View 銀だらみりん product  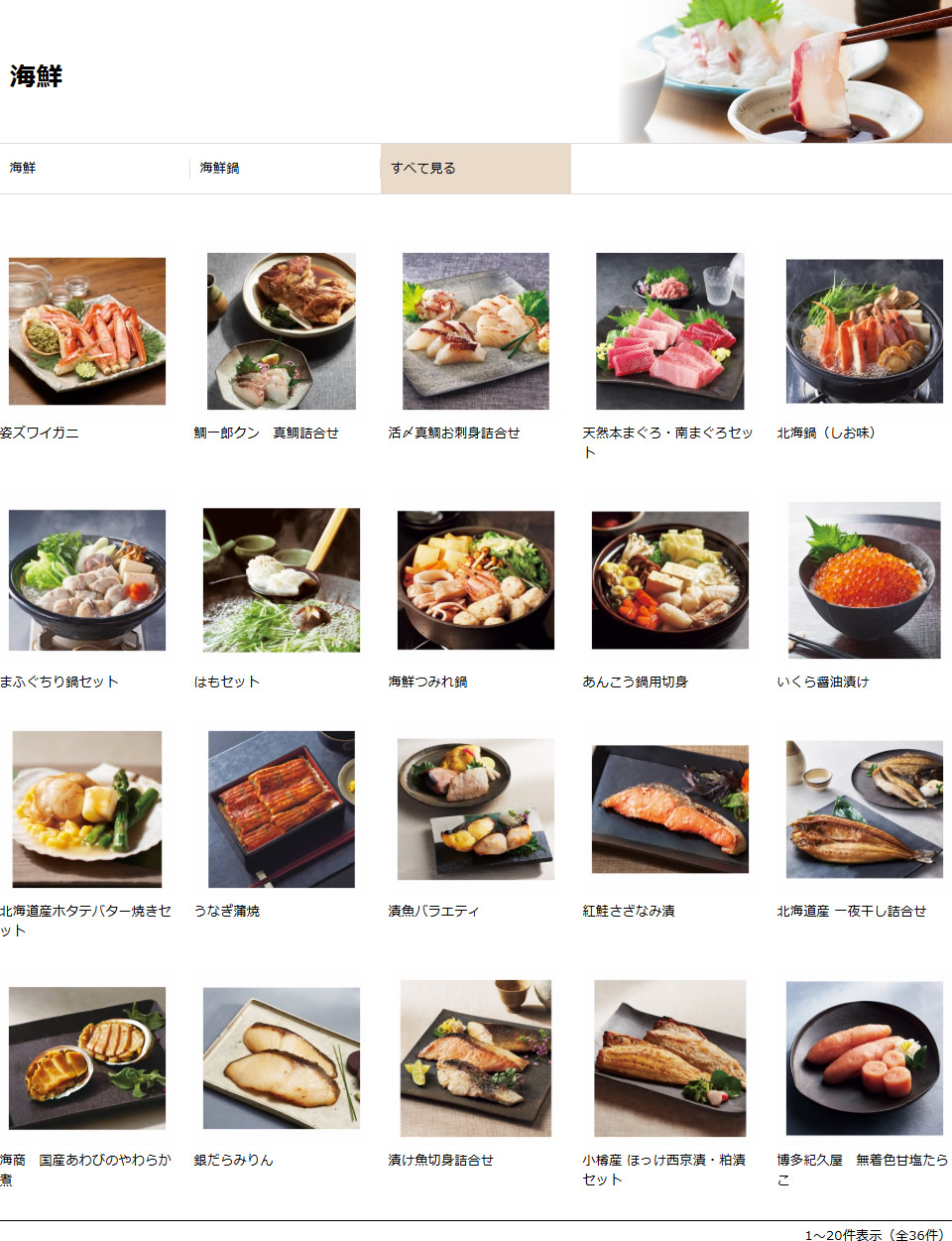point(282,1057)
